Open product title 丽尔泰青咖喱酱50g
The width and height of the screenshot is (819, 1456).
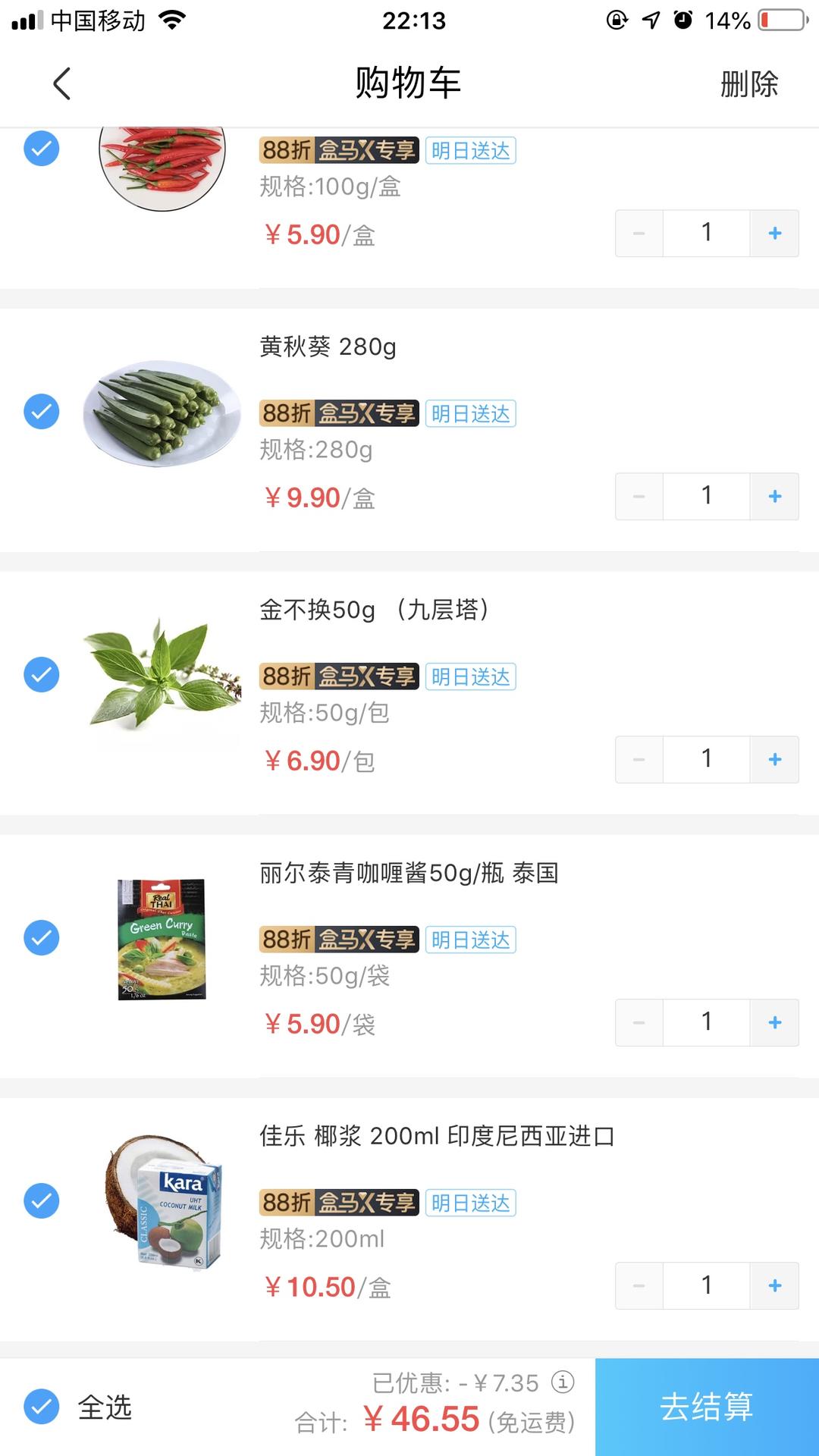point(408,874)
